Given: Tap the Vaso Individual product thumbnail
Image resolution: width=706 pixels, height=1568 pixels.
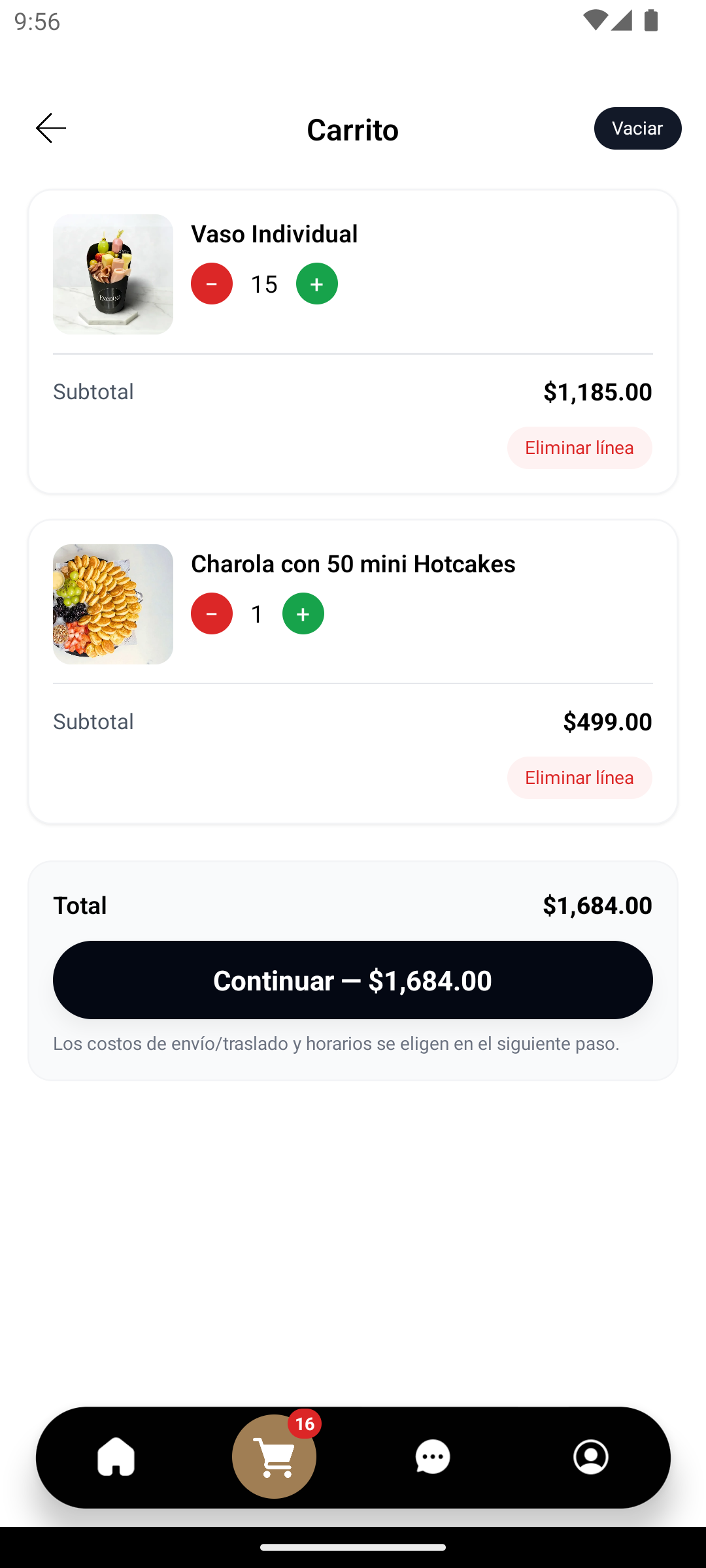Looking at the screenshot, I should 112,274.
